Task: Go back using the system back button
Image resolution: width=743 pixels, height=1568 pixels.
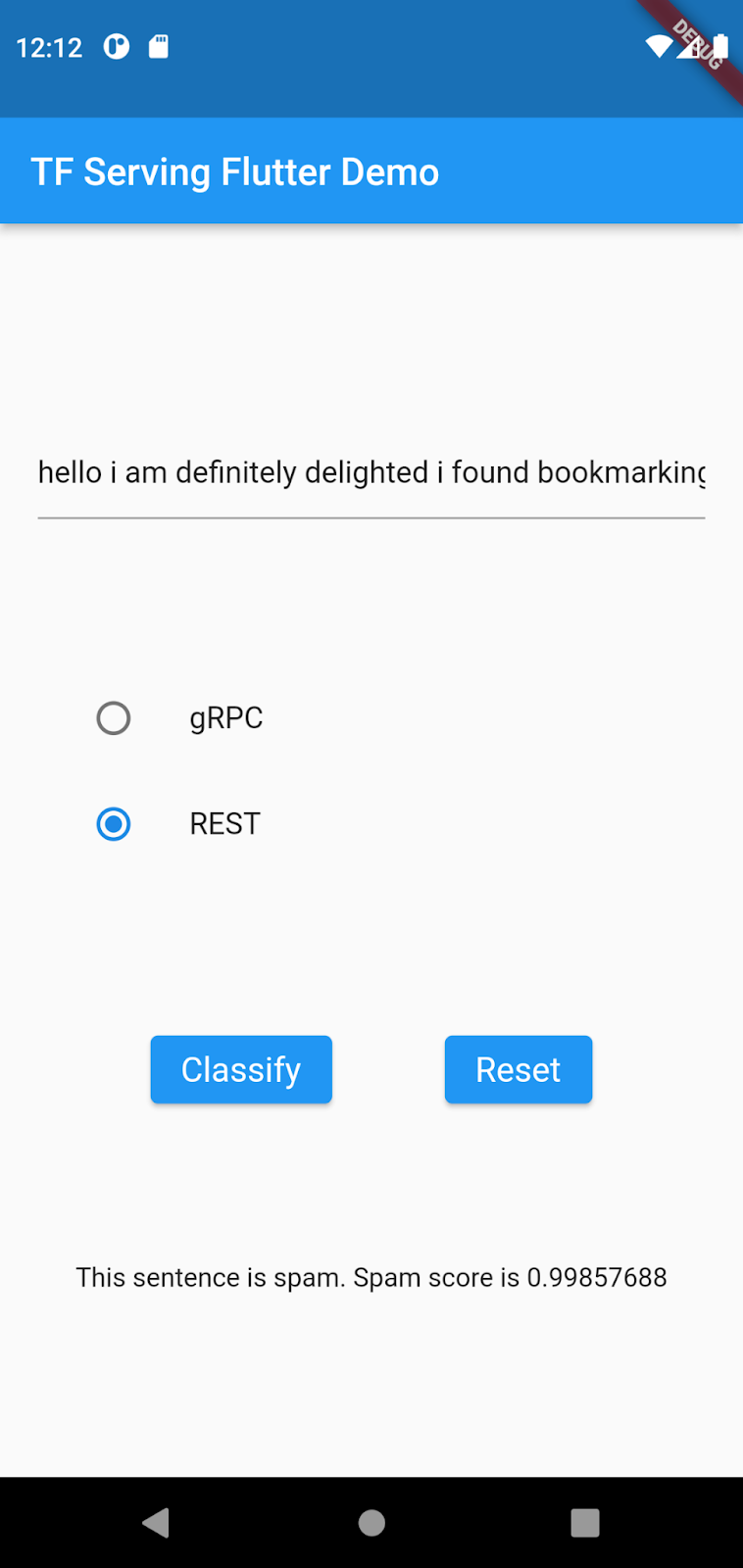Action: [x=157, y=1522]
